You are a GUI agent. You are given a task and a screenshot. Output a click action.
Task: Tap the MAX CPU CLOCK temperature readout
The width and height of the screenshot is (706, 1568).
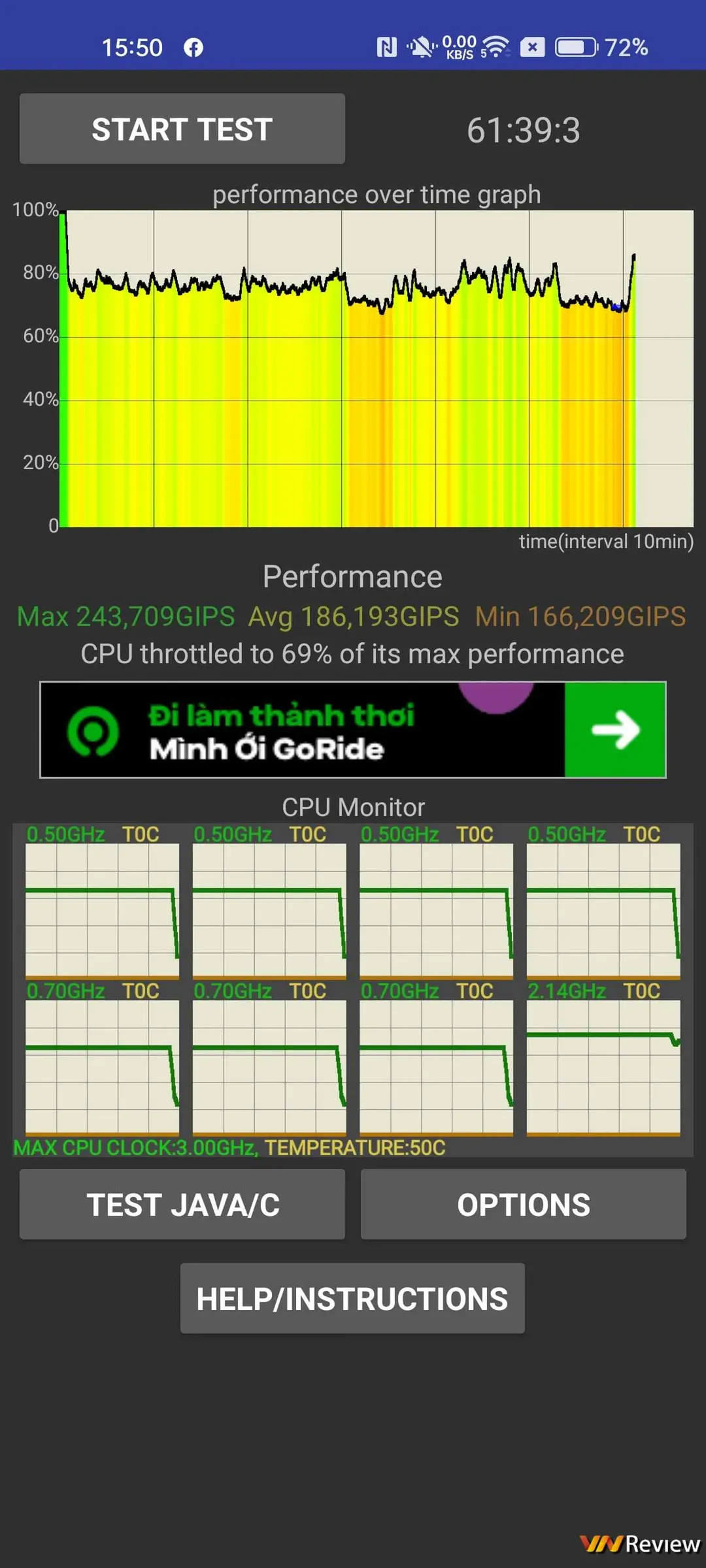pyautogui.click(x=229, y=1147)
